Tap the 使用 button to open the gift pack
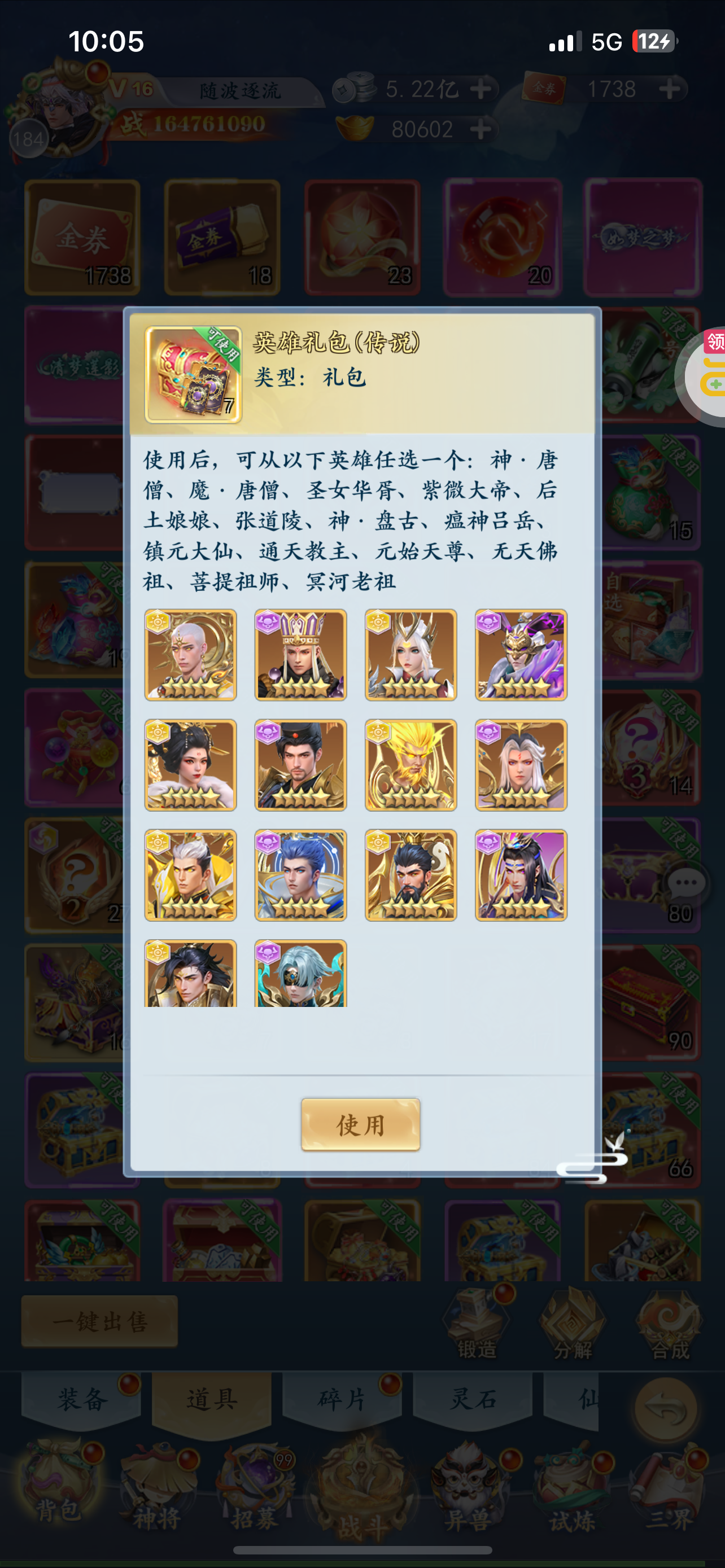Screen dimensions: 725x1568 [x=360, y=1124]
